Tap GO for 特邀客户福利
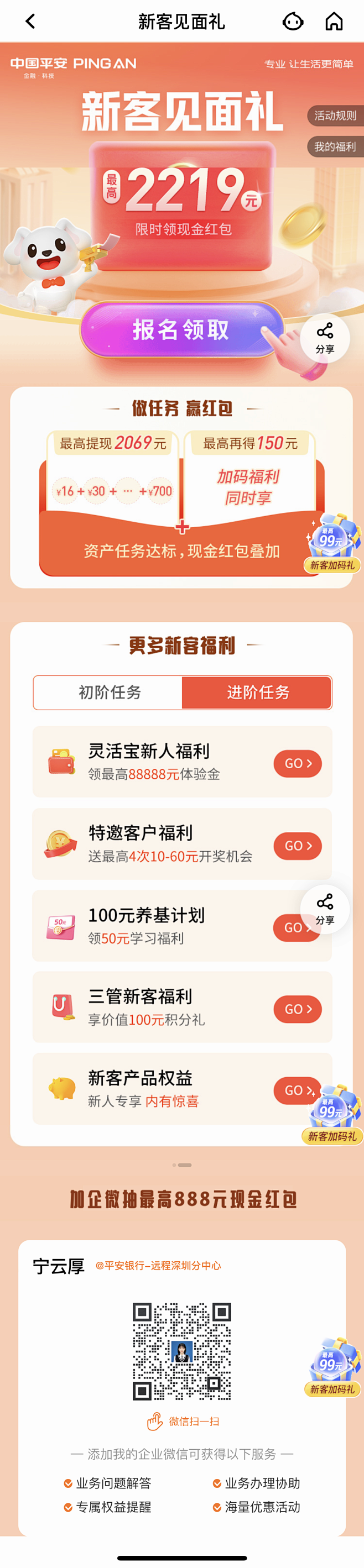364x1568 pixels. coord(298,846)
